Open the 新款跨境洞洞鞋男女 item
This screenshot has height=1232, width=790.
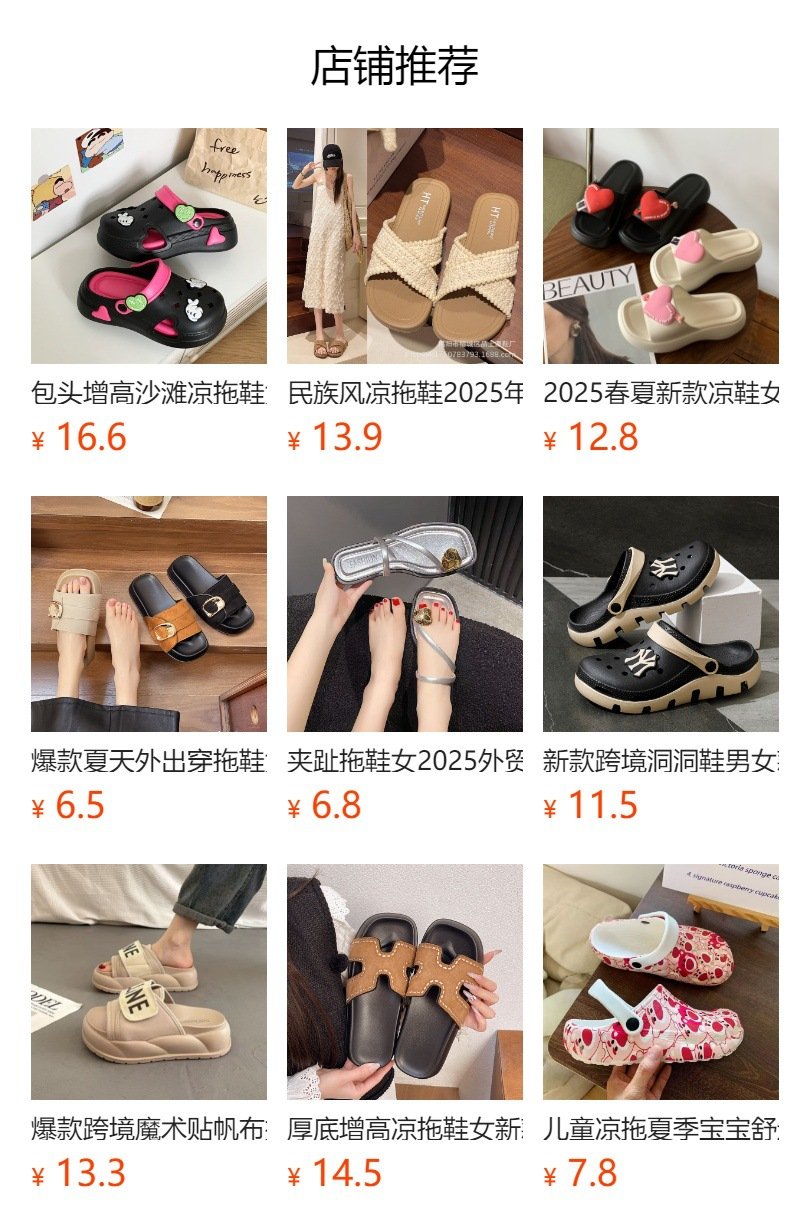click(660, 614)
